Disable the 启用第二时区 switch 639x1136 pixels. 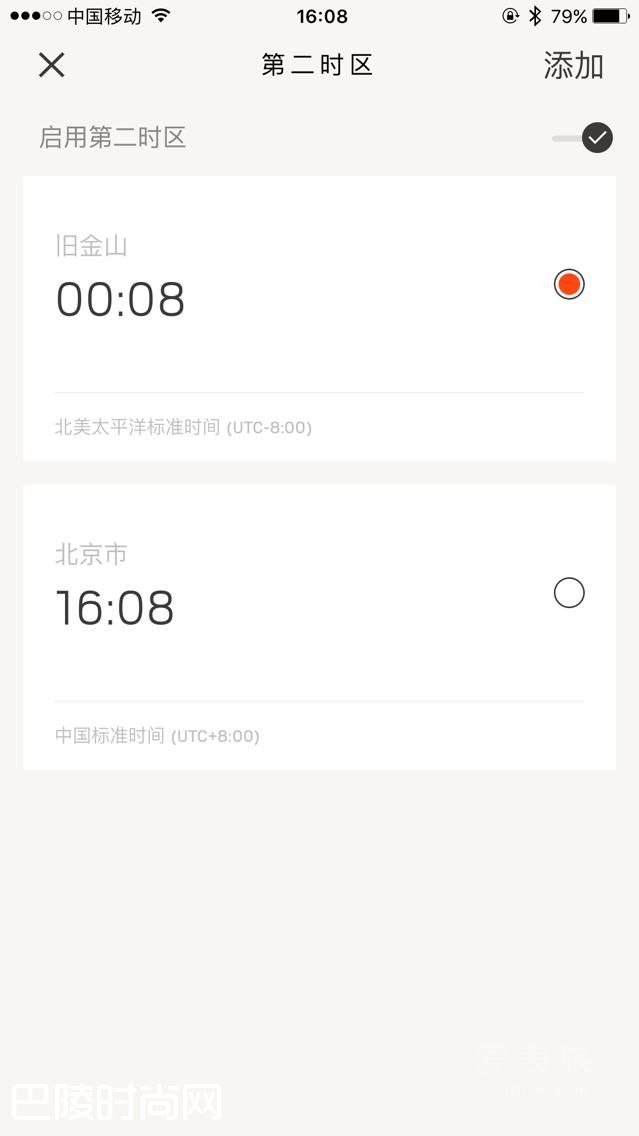tap(583, 138)
